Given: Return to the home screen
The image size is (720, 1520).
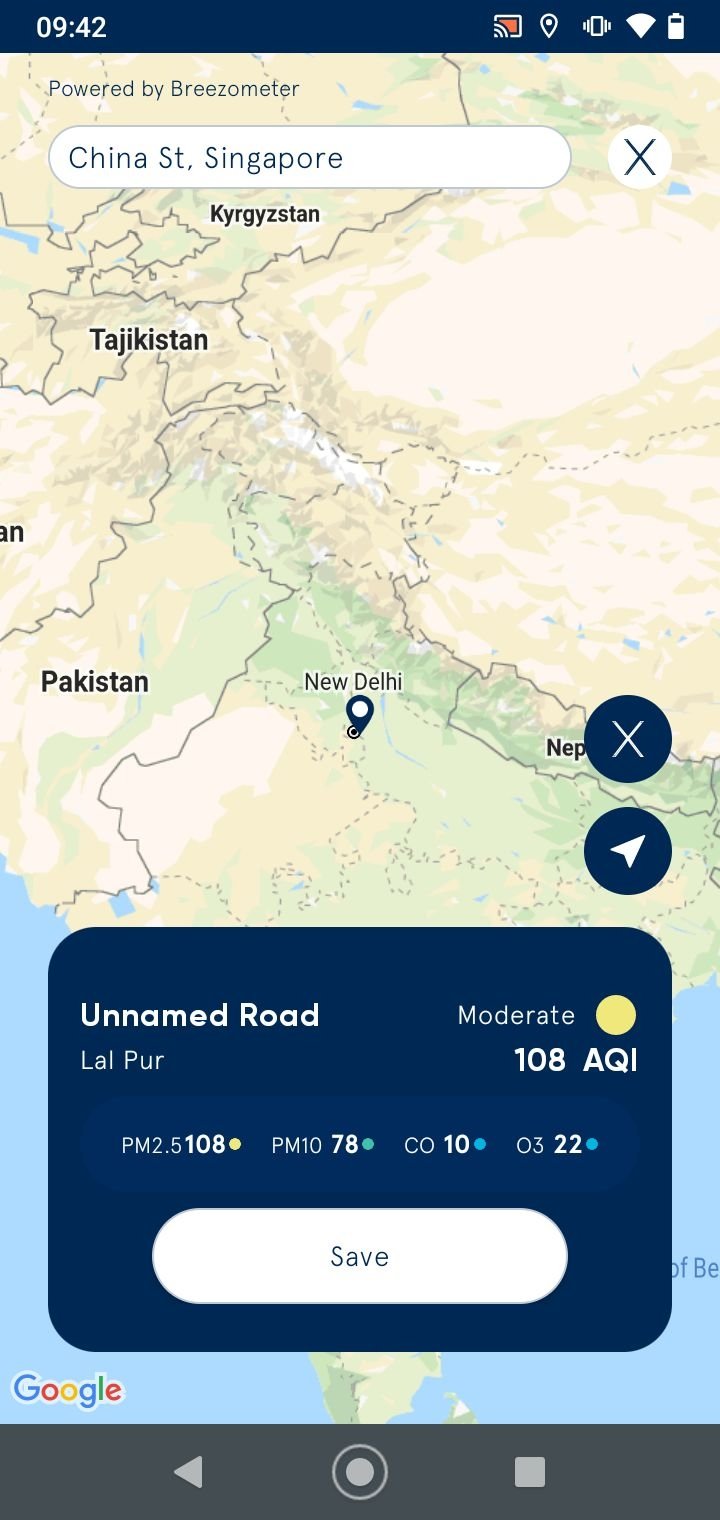Looking at the screenshot, I should click(x=360, y=1472).
